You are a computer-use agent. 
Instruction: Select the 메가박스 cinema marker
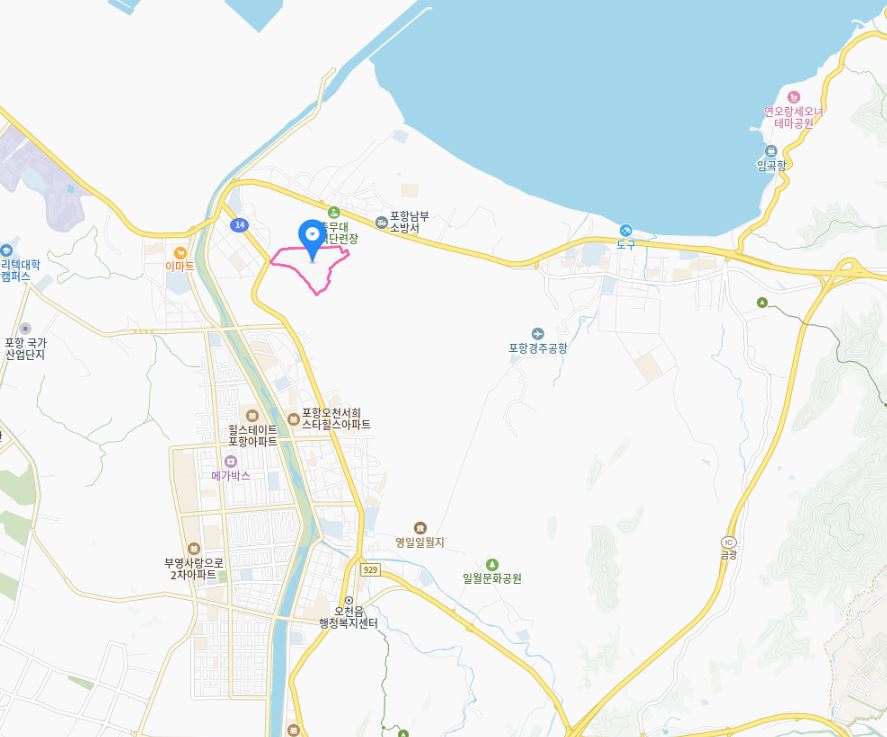231,461
